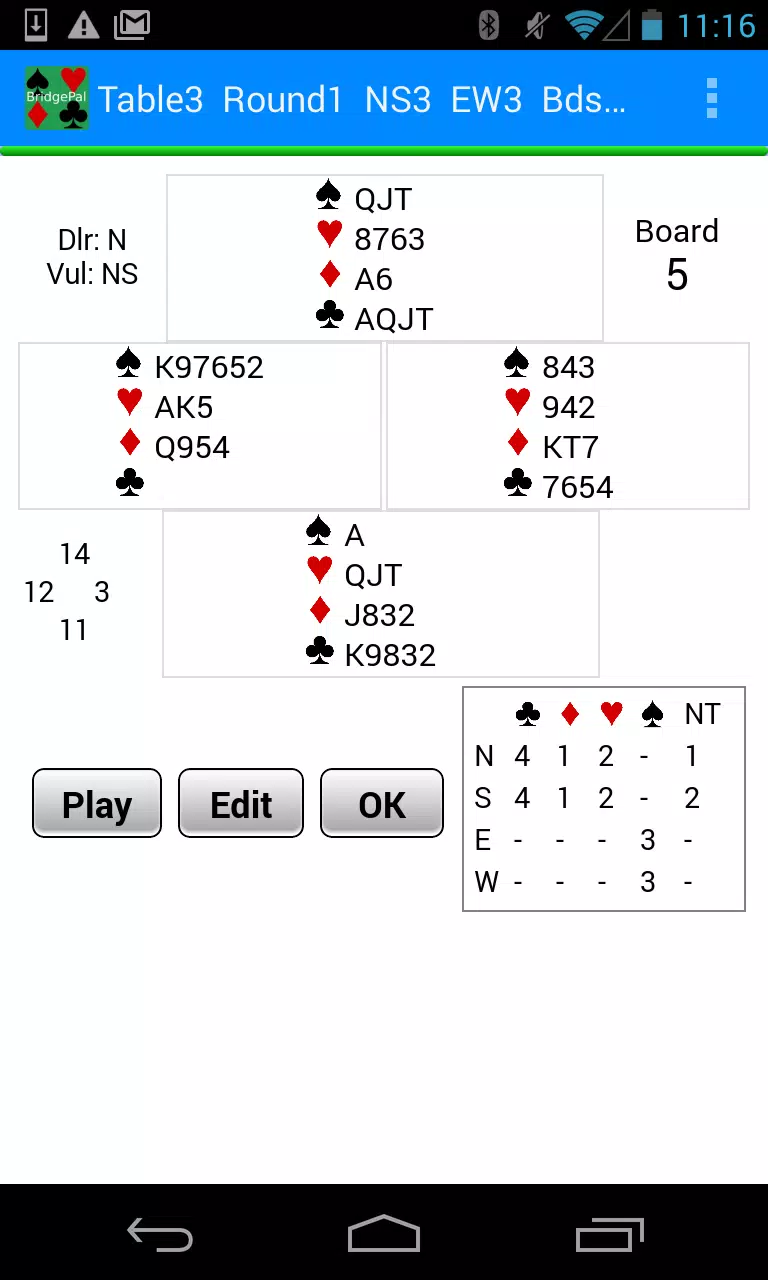Go back using the system back button
Image resolution: width=768 pixels, height=1280 pixels.
[160, 1235]
